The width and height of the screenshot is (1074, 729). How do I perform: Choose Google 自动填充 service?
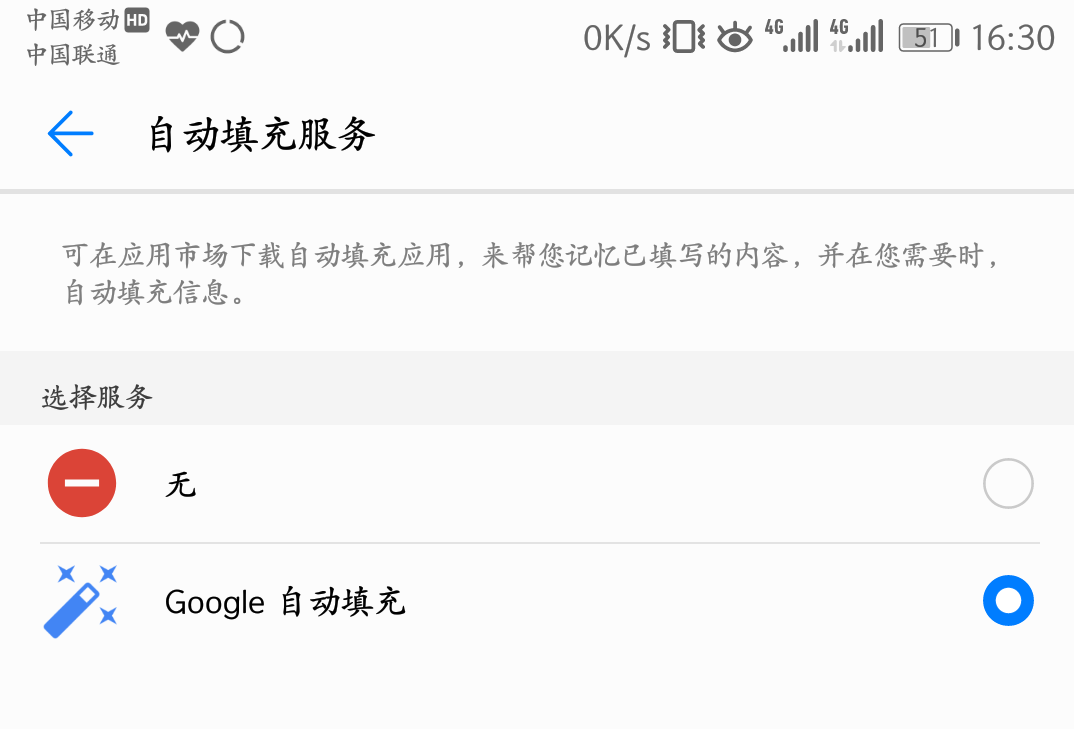point(1007,601)
